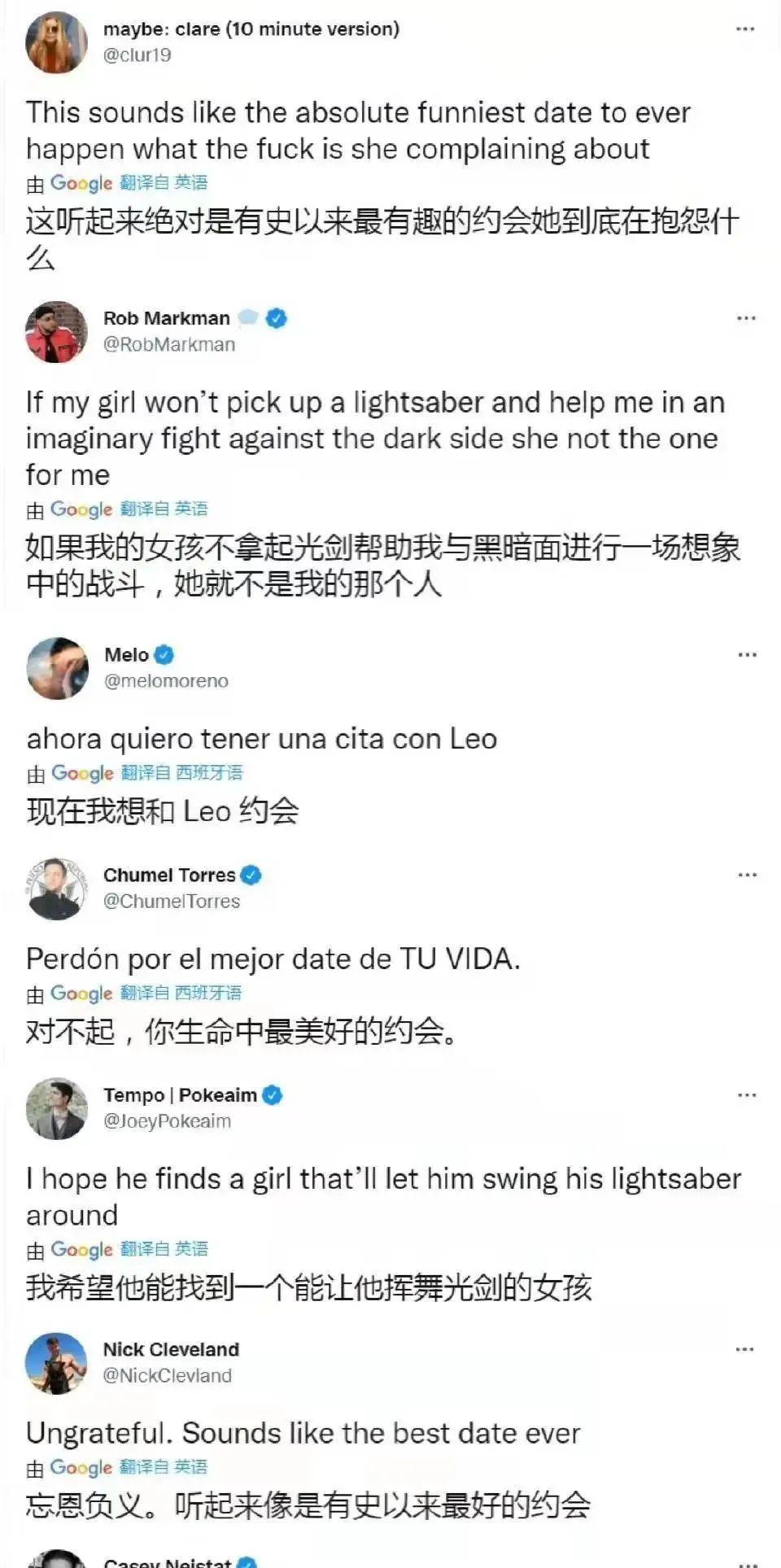The image size is (781, 1568).
Task: Open the three-dot menu on Chumel Torres's tweet
Action: [x=747, y=876]
